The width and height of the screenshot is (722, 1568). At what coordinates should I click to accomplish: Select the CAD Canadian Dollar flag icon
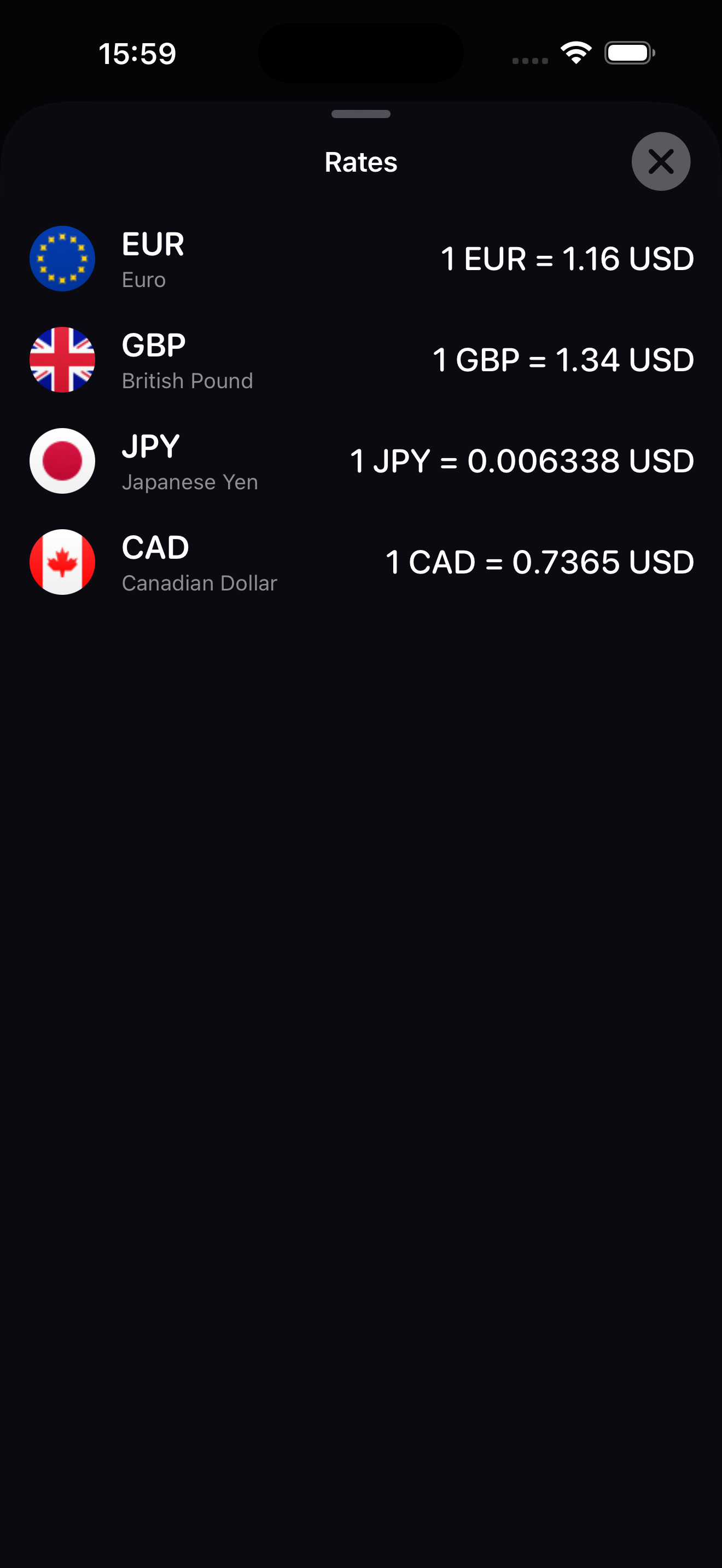(62, 562)
